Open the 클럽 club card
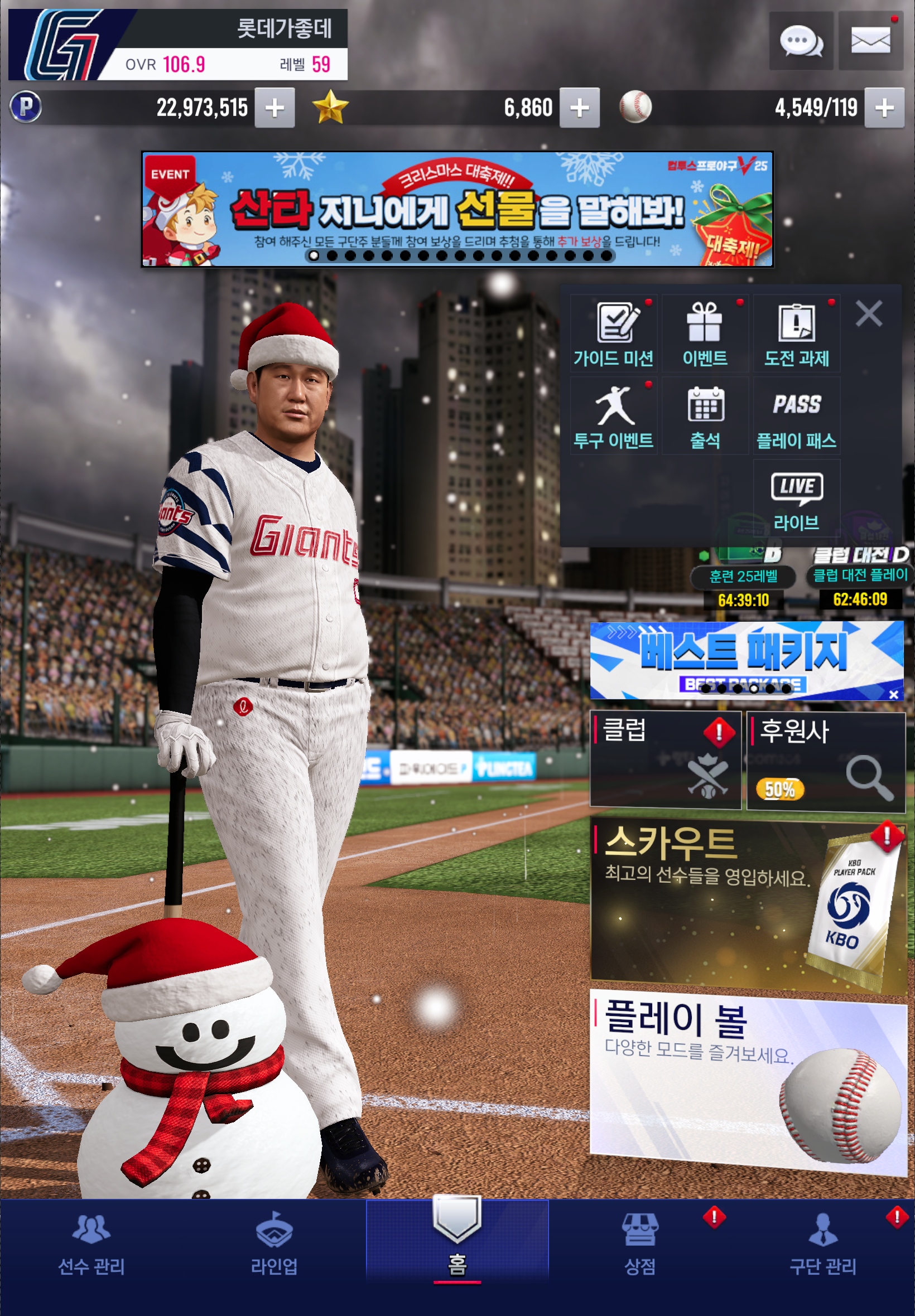 click(x=665, y=760)
